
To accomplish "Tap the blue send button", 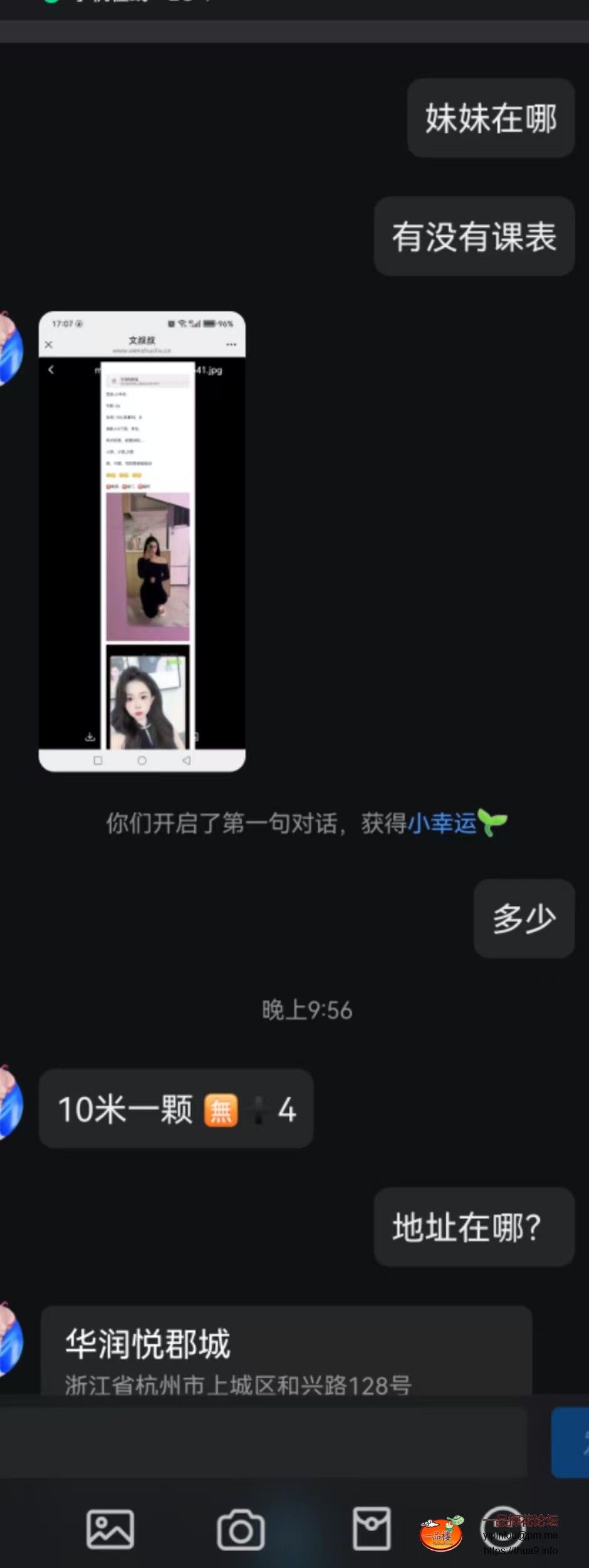I will coord(571,1442).
